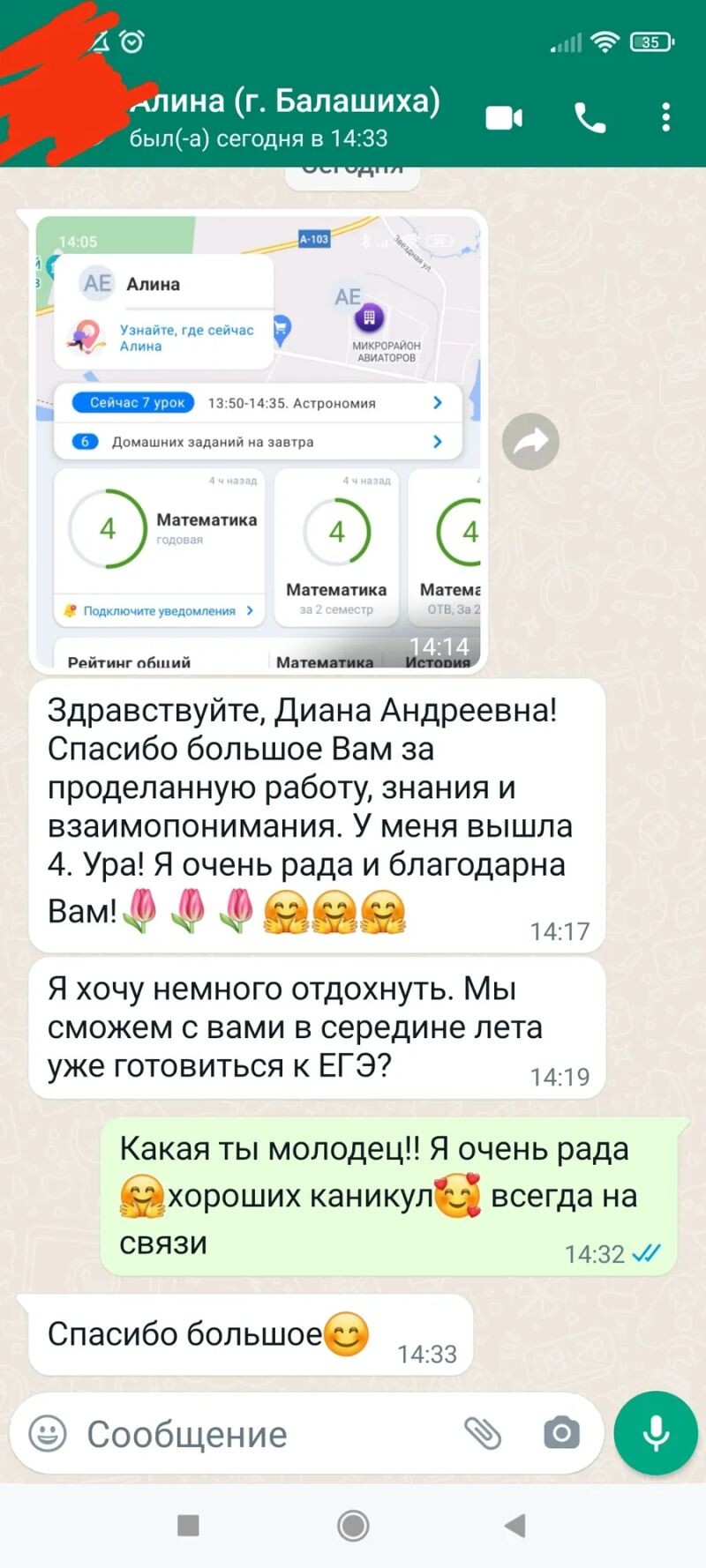706x1568 pixels.
Task: Attach a file with the paperclip
Action: [483, 1433]
